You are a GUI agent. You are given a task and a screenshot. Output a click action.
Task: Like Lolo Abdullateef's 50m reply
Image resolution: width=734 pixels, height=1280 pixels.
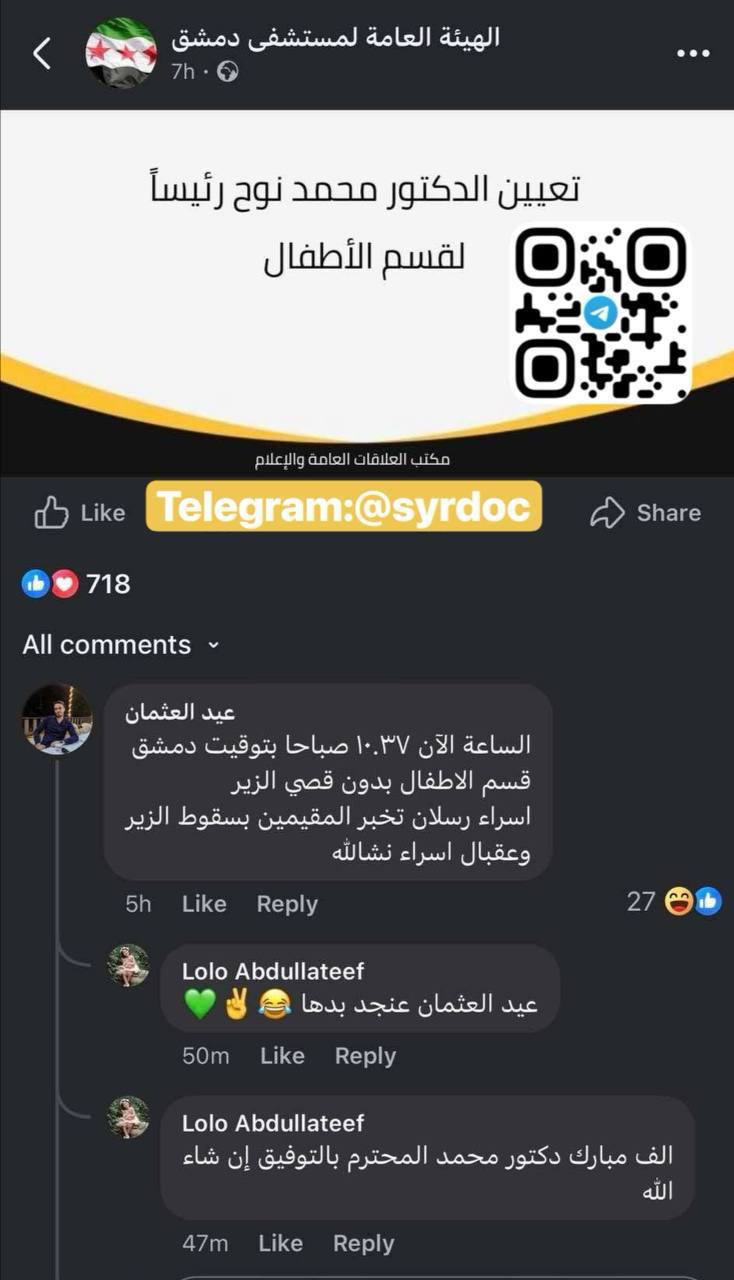tap(282, 1056)
